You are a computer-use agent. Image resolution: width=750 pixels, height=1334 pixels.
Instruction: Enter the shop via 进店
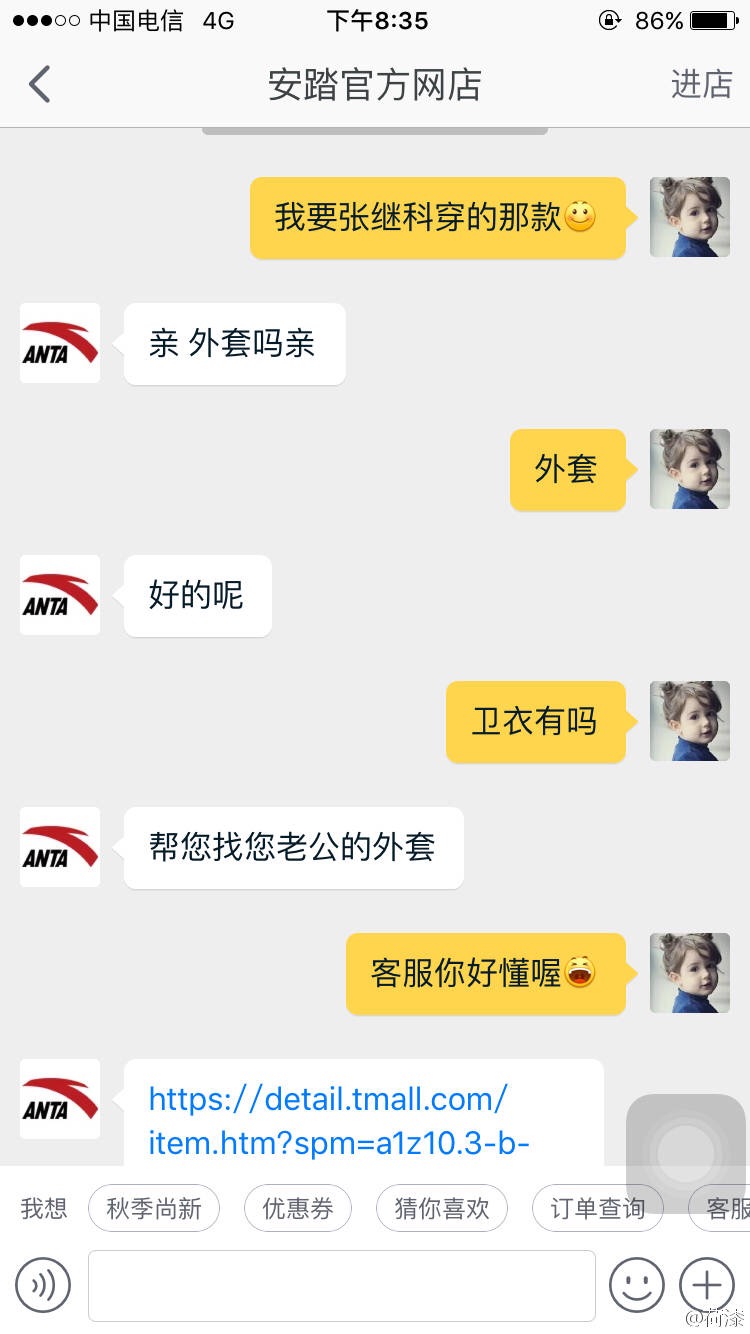701,85
